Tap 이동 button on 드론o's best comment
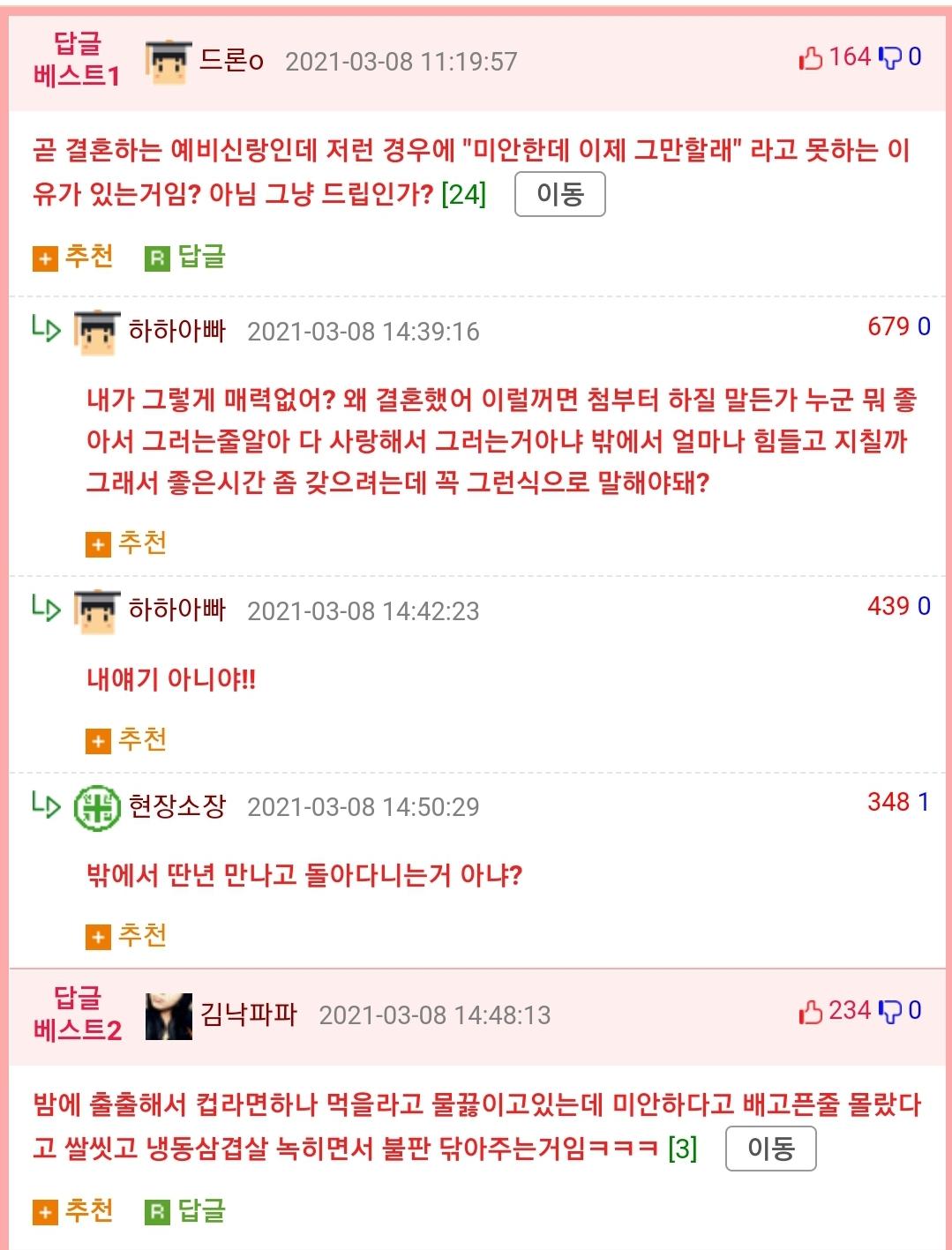 (559, 194)
